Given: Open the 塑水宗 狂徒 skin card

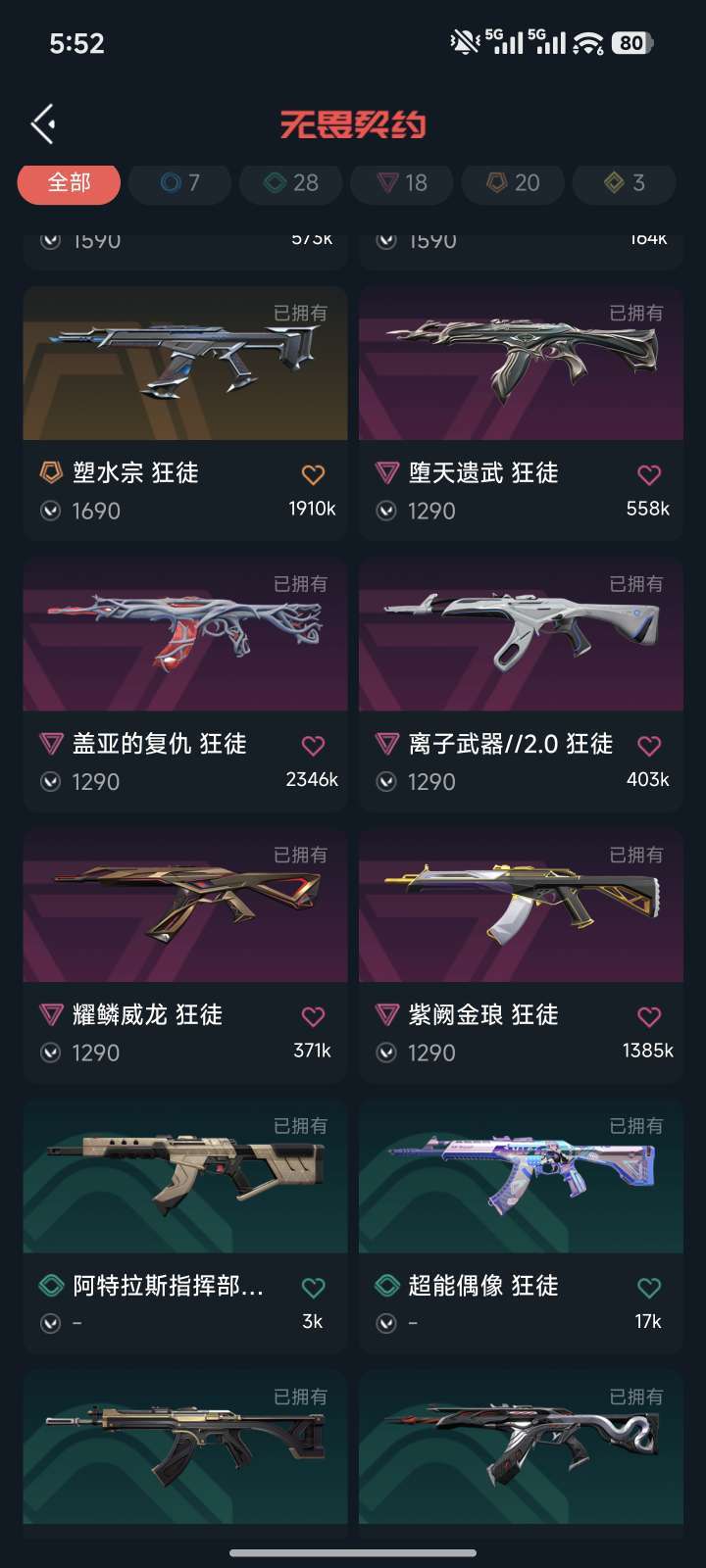Looking at the screenshot, I should pyautogui.click(x=185, y=413).
